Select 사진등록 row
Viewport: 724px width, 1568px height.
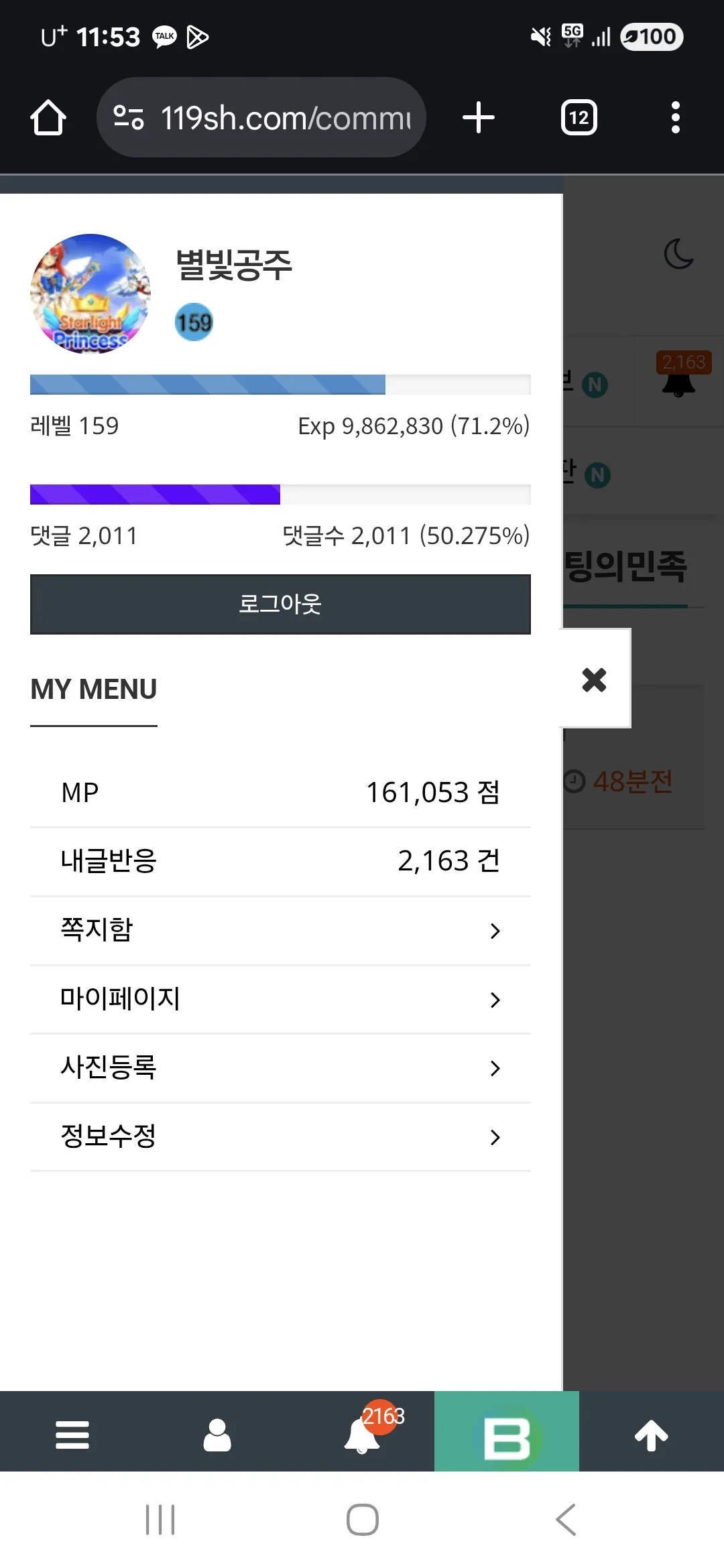(x=280, y=1067)
